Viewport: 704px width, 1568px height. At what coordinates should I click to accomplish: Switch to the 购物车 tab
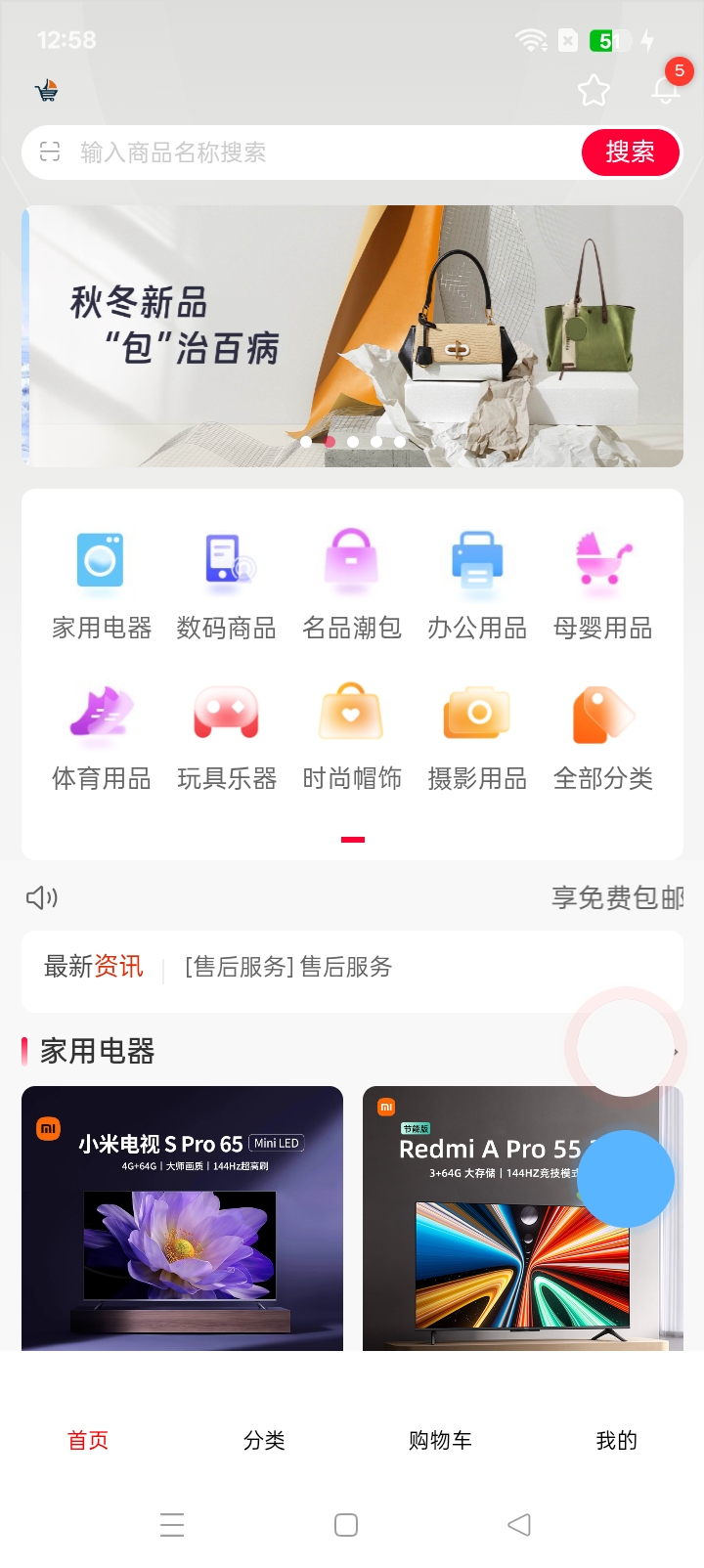440,1440
